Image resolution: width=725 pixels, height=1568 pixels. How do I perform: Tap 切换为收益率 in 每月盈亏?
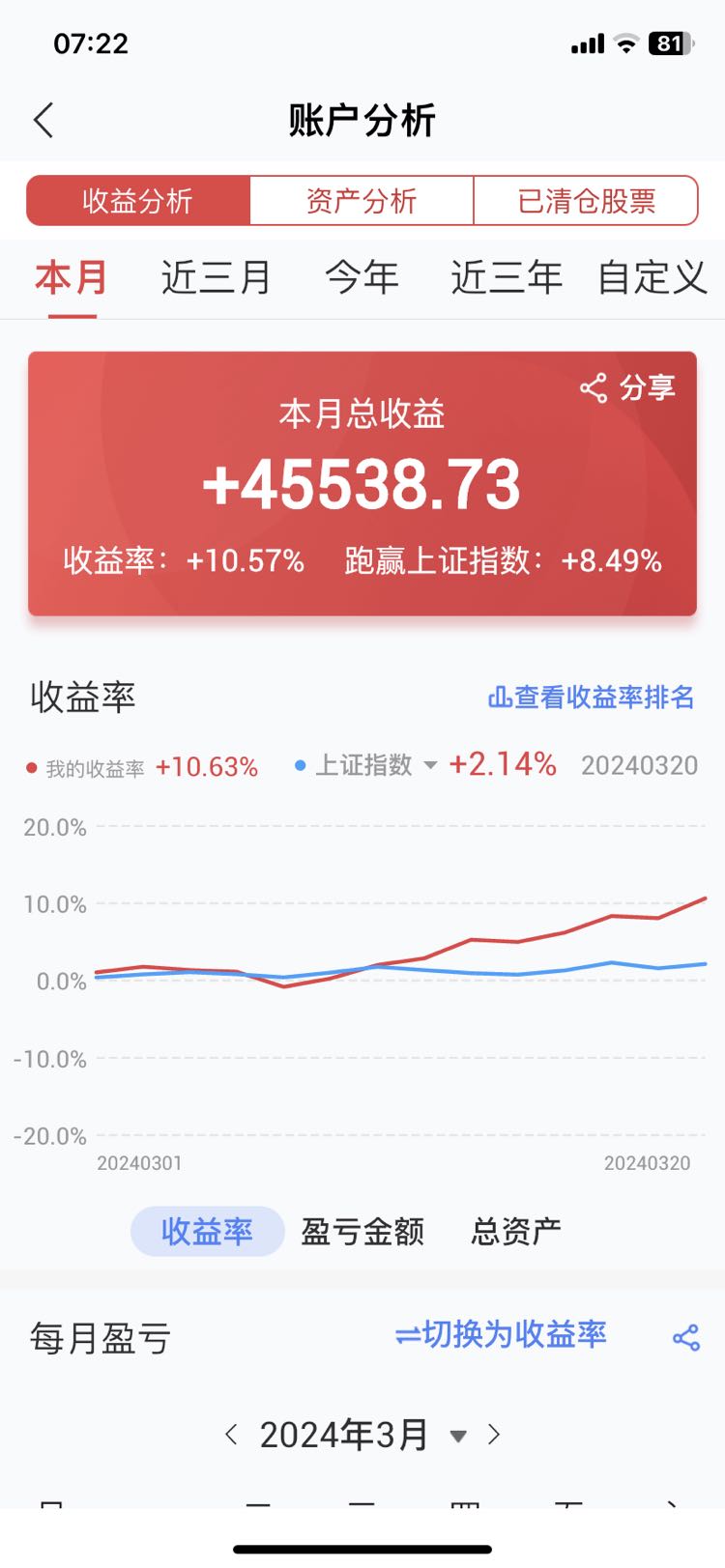(501, 1335)
